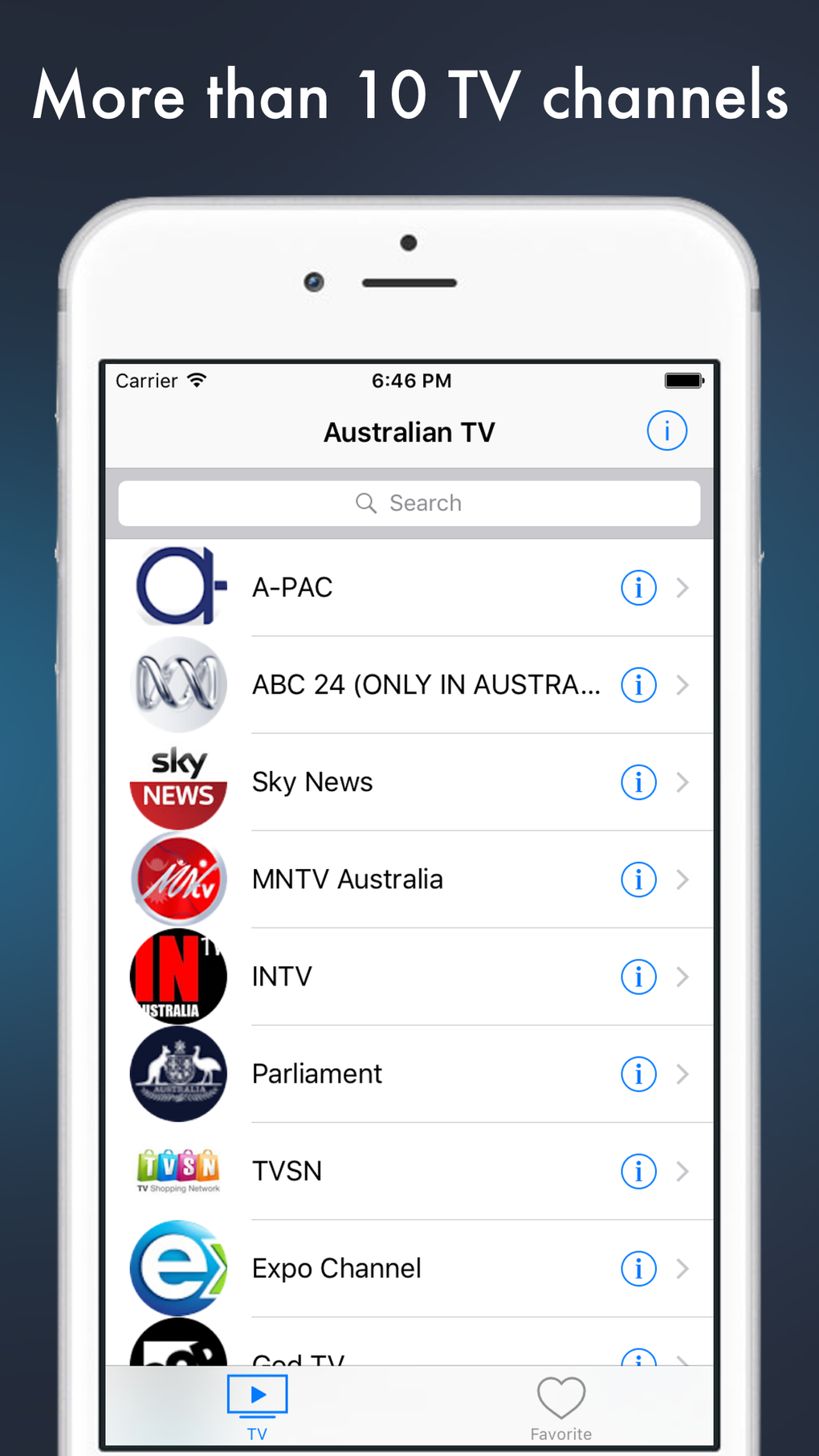Click the Expo Channel logo

[x=178, y=1268]
